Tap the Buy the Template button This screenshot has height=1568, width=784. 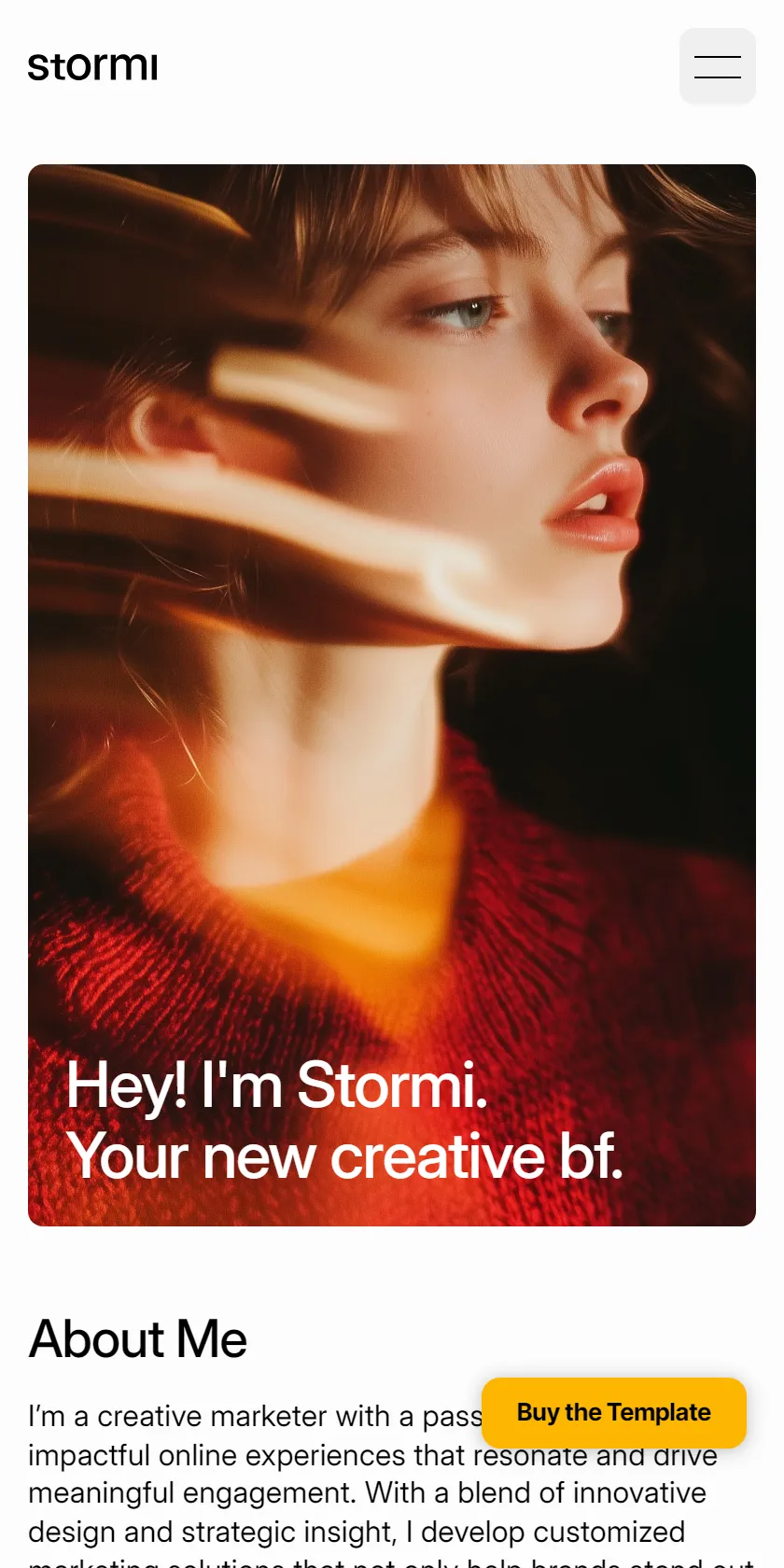coord(614,1412)
